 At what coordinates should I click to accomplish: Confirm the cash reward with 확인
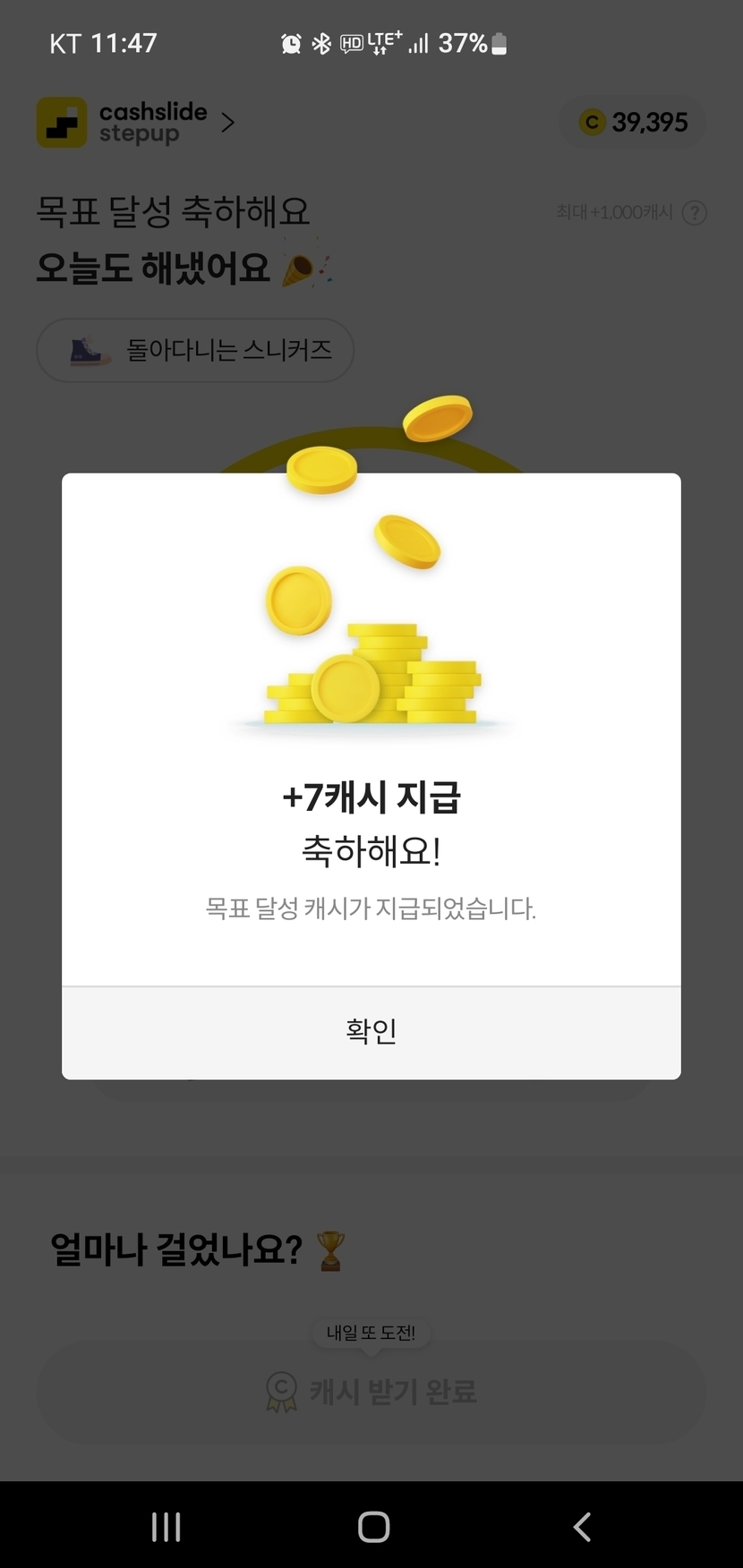pyautogui.click(x=371, y=1032)
